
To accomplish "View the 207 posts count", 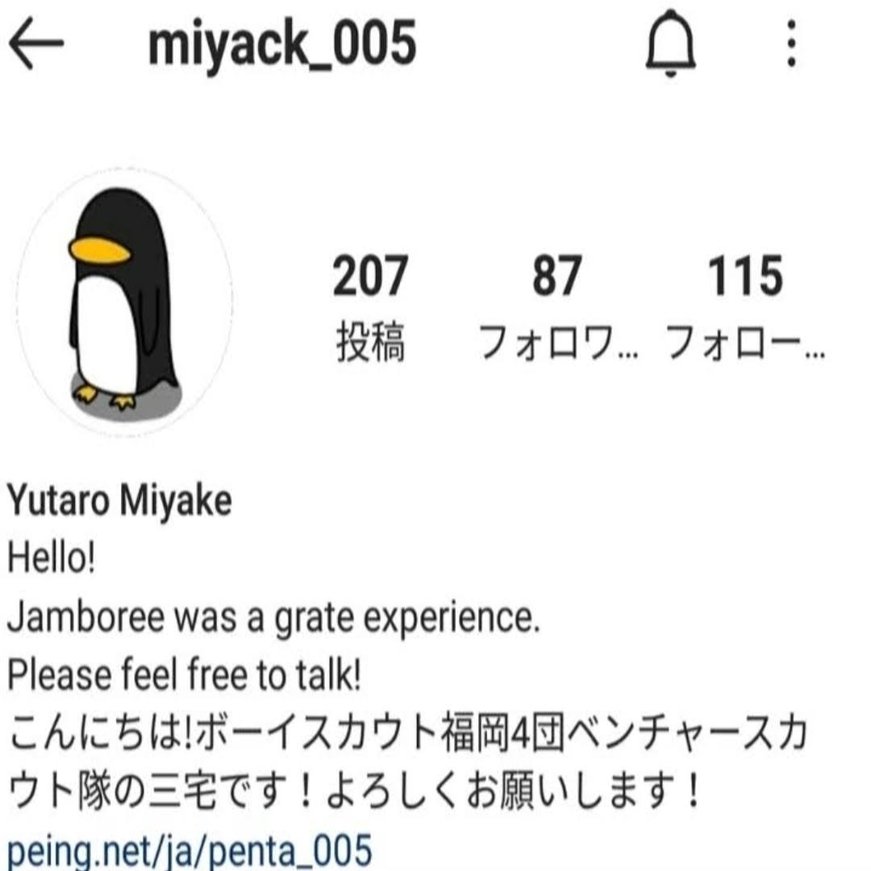I will (370, 306).
